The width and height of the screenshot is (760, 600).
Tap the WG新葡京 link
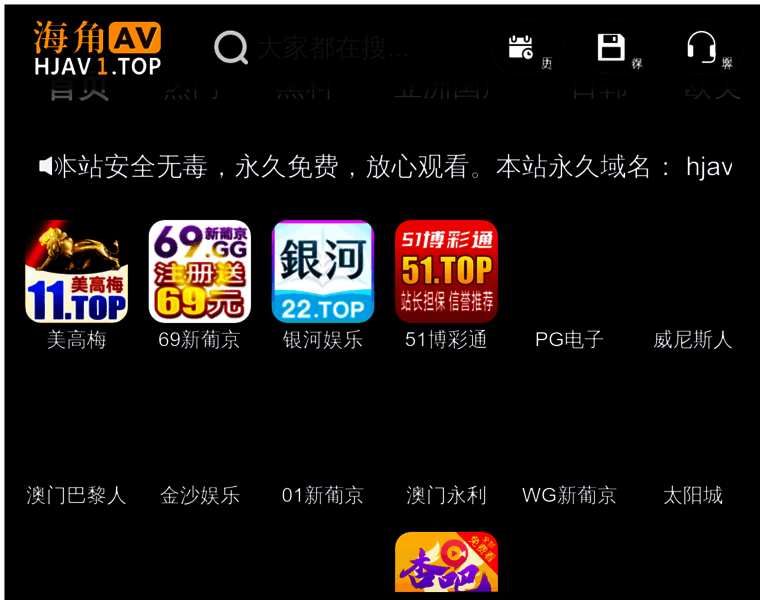(569, 495)
